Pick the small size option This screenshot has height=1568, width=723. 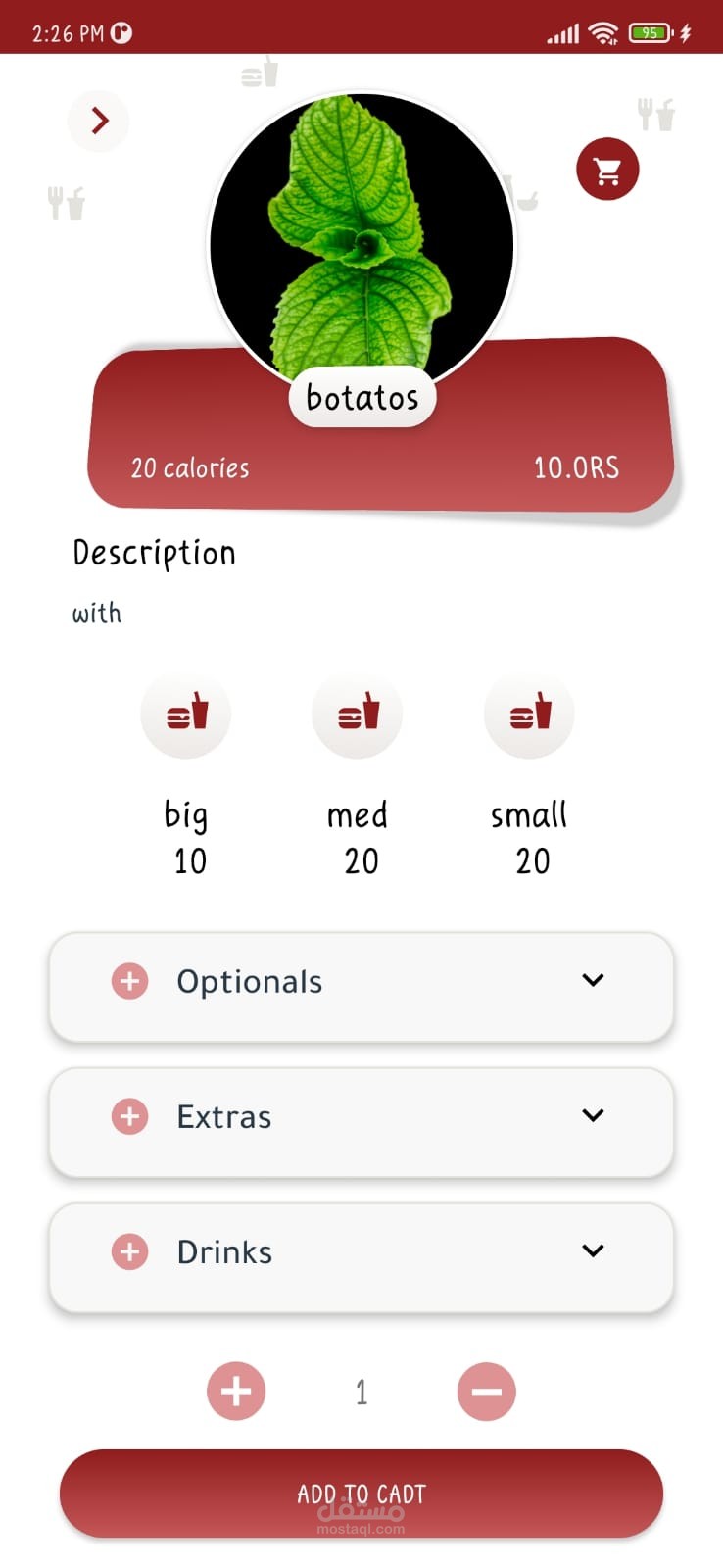pyautogui.click(x=529, y=713)
